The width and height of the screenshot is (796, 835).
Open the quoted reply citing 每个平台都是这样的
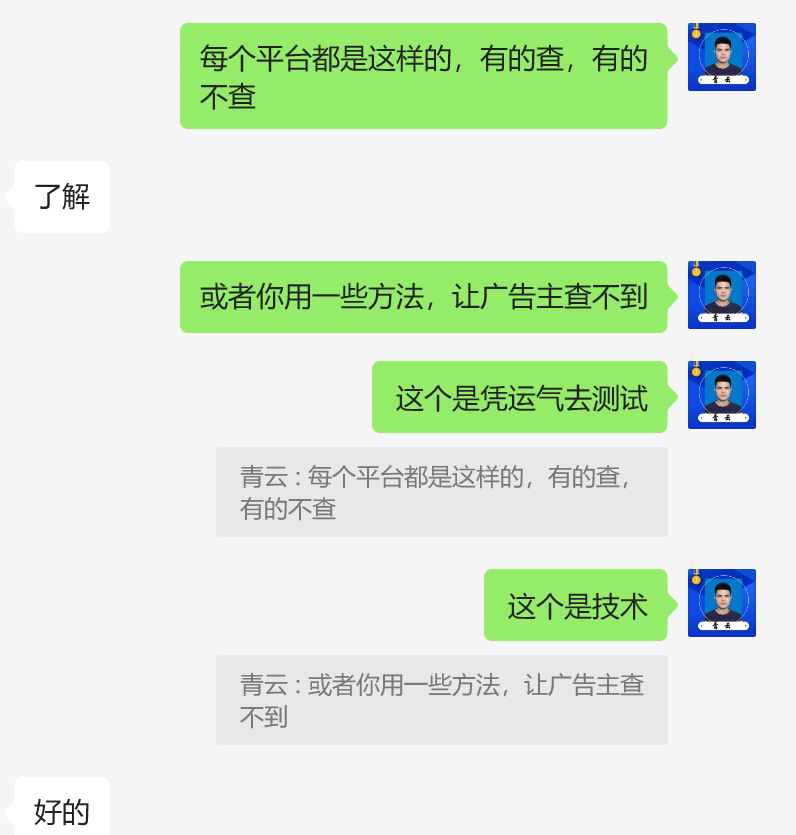442,491
